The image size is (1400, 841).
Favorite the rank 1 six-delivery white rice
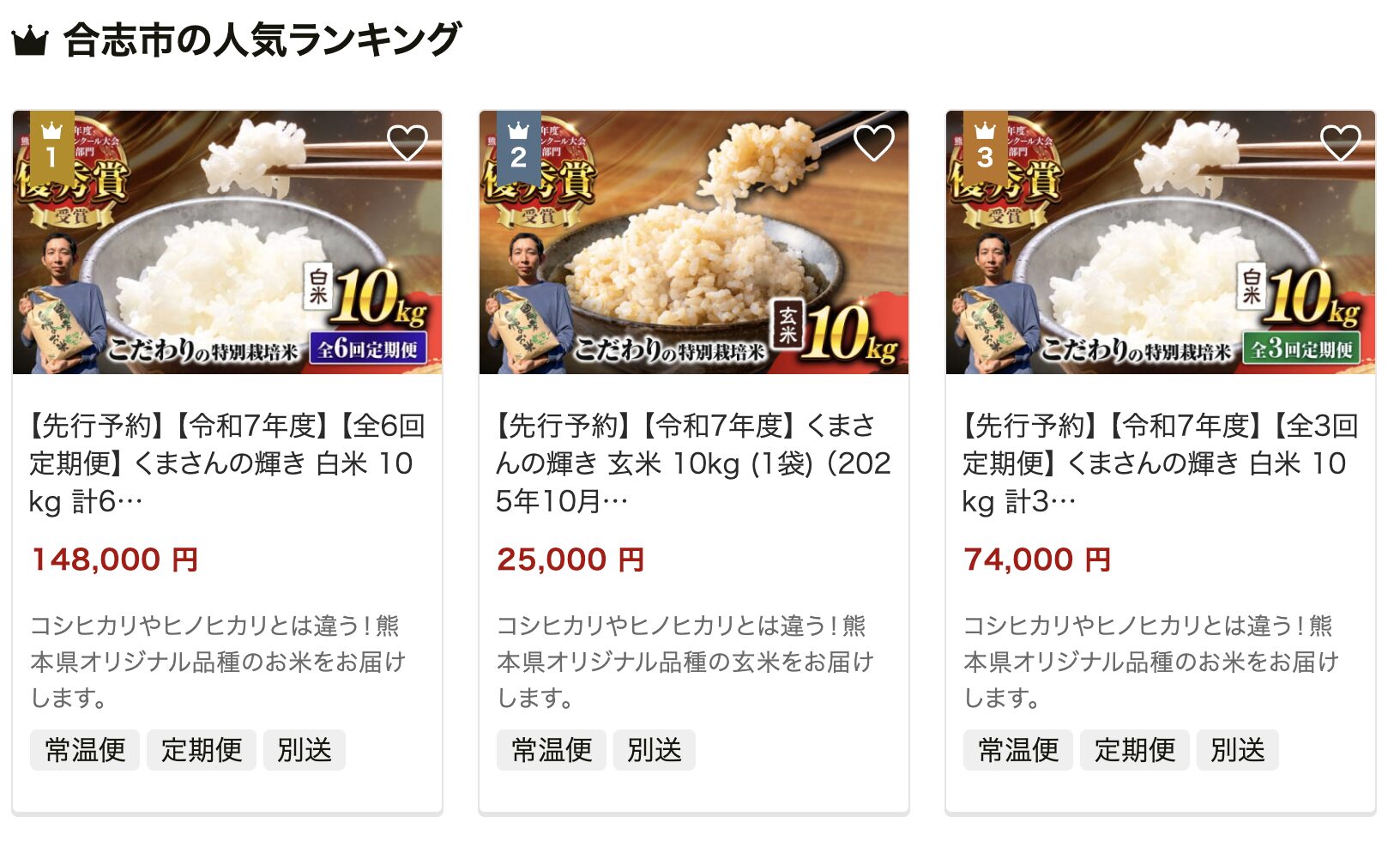tap(407, 143)
